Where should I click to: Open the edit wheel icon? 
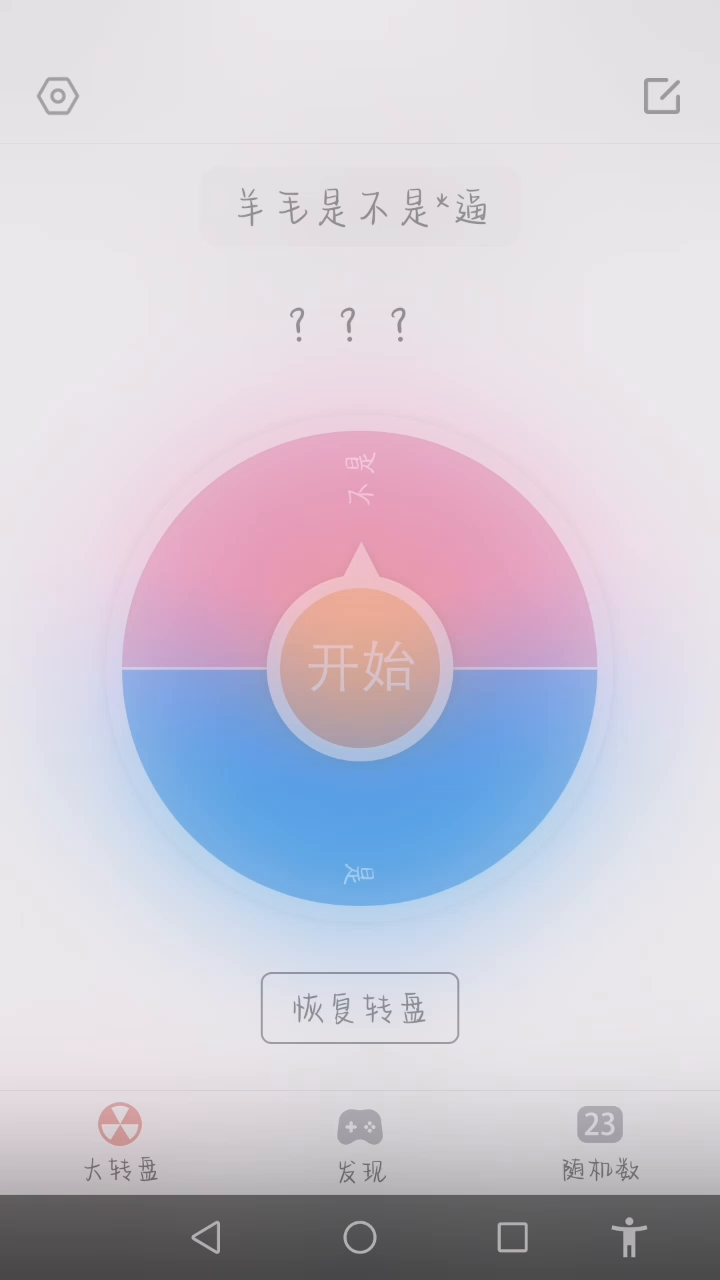coord(661,96)
